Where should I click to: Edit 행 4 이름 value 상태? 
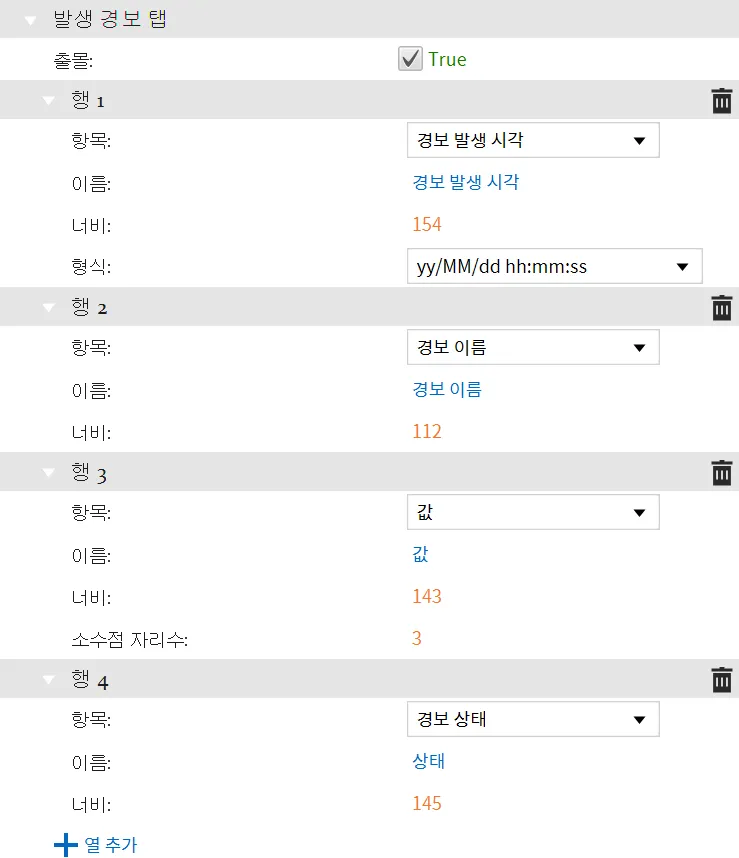pos(429,762)
